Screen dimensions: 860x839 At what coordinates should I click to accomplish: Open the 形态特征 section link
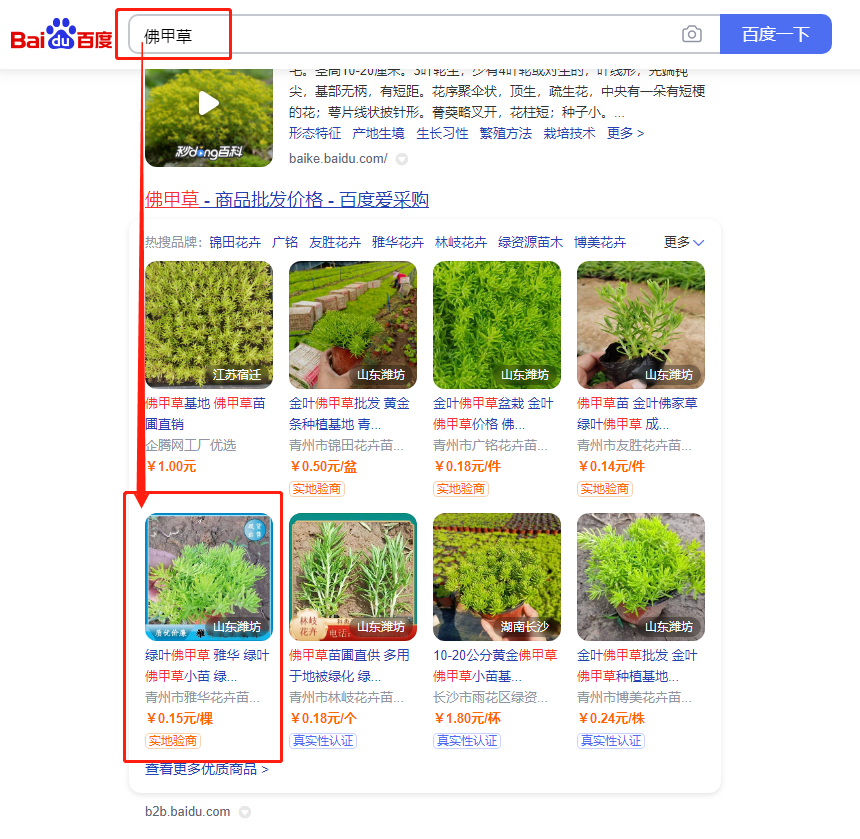(x=314, y=133)
